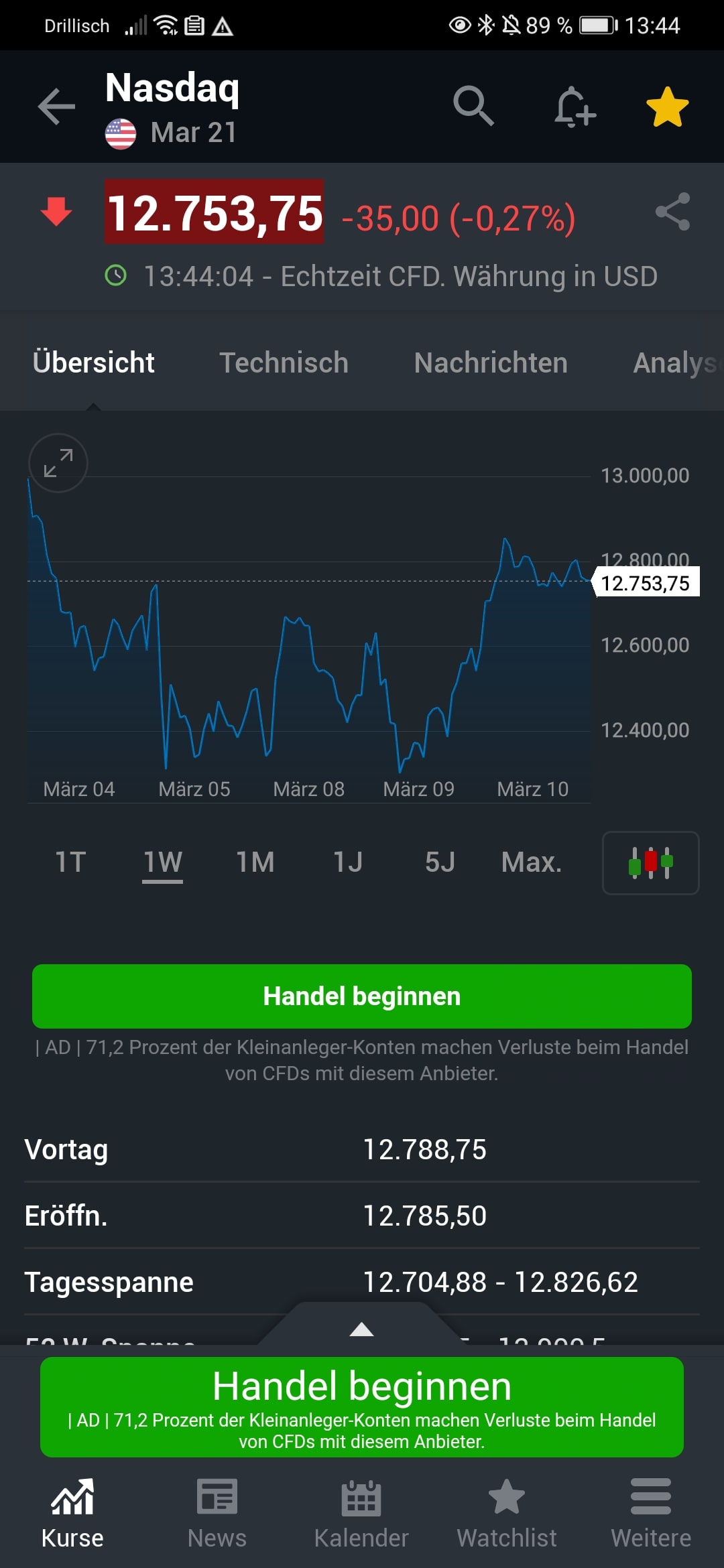
Task: Open News from bottom navigation
Action: 217,1511
